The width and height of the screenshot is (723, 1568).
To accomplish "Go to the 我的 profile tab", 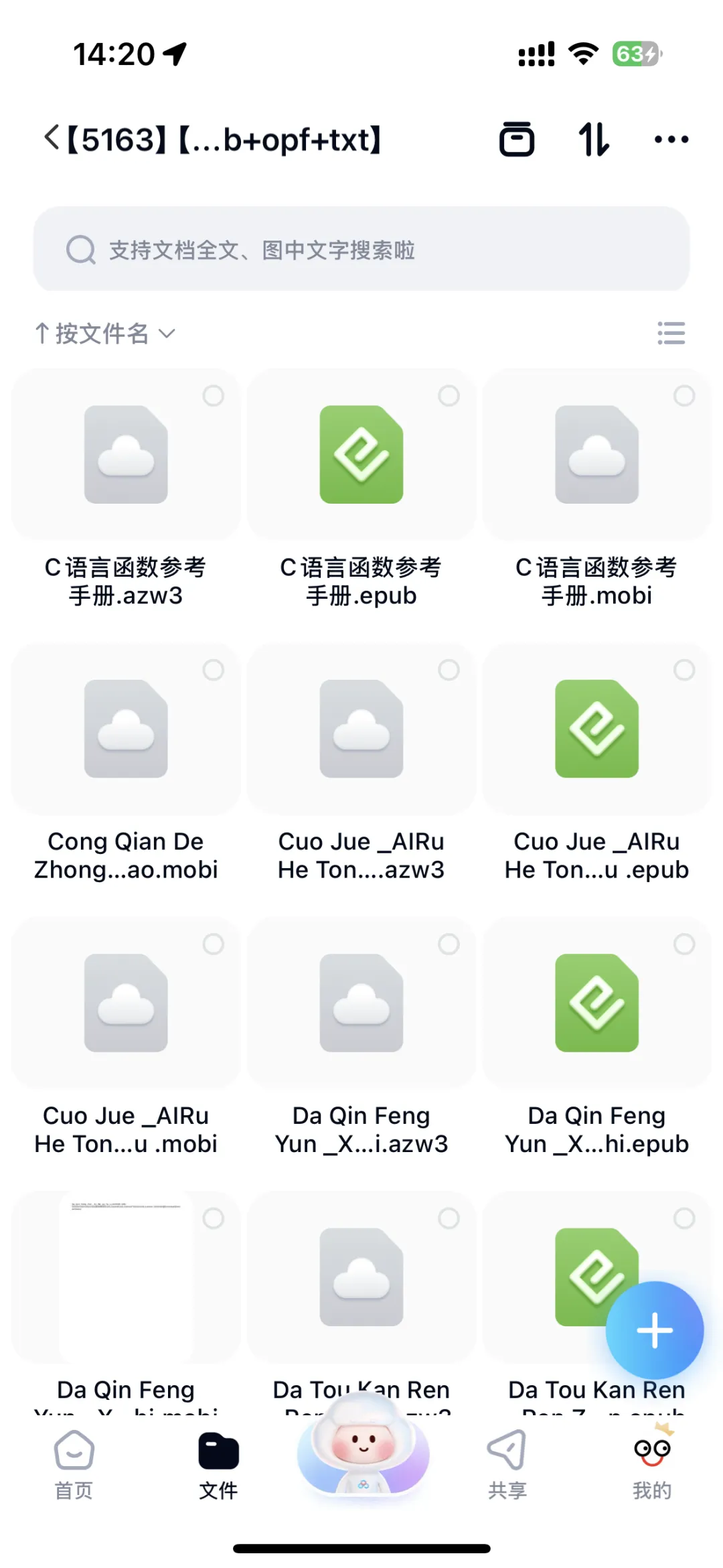I will coord(651,1465).
